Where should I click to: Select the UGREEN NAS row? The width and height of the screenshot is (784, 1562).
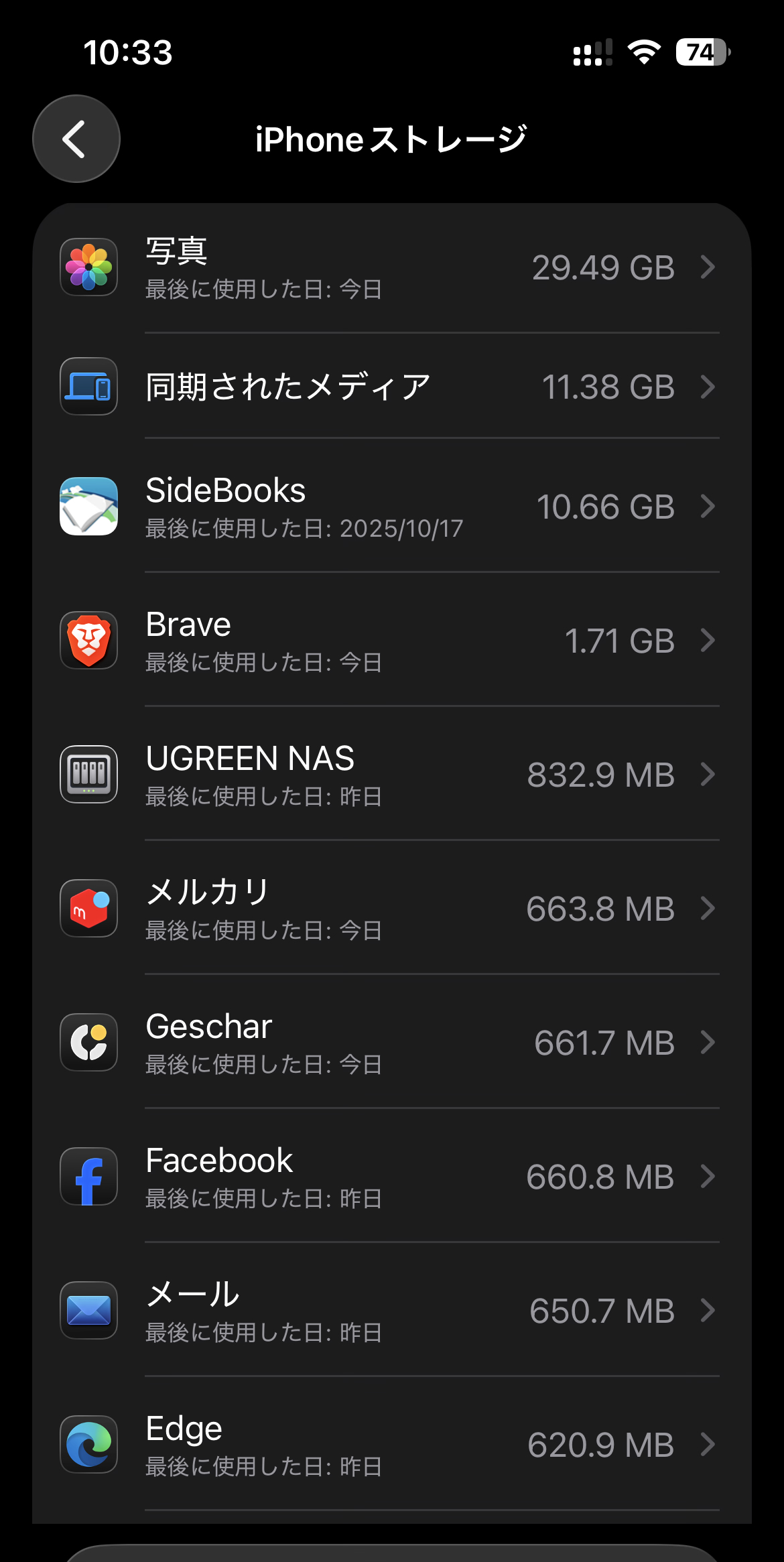[391, 775]
